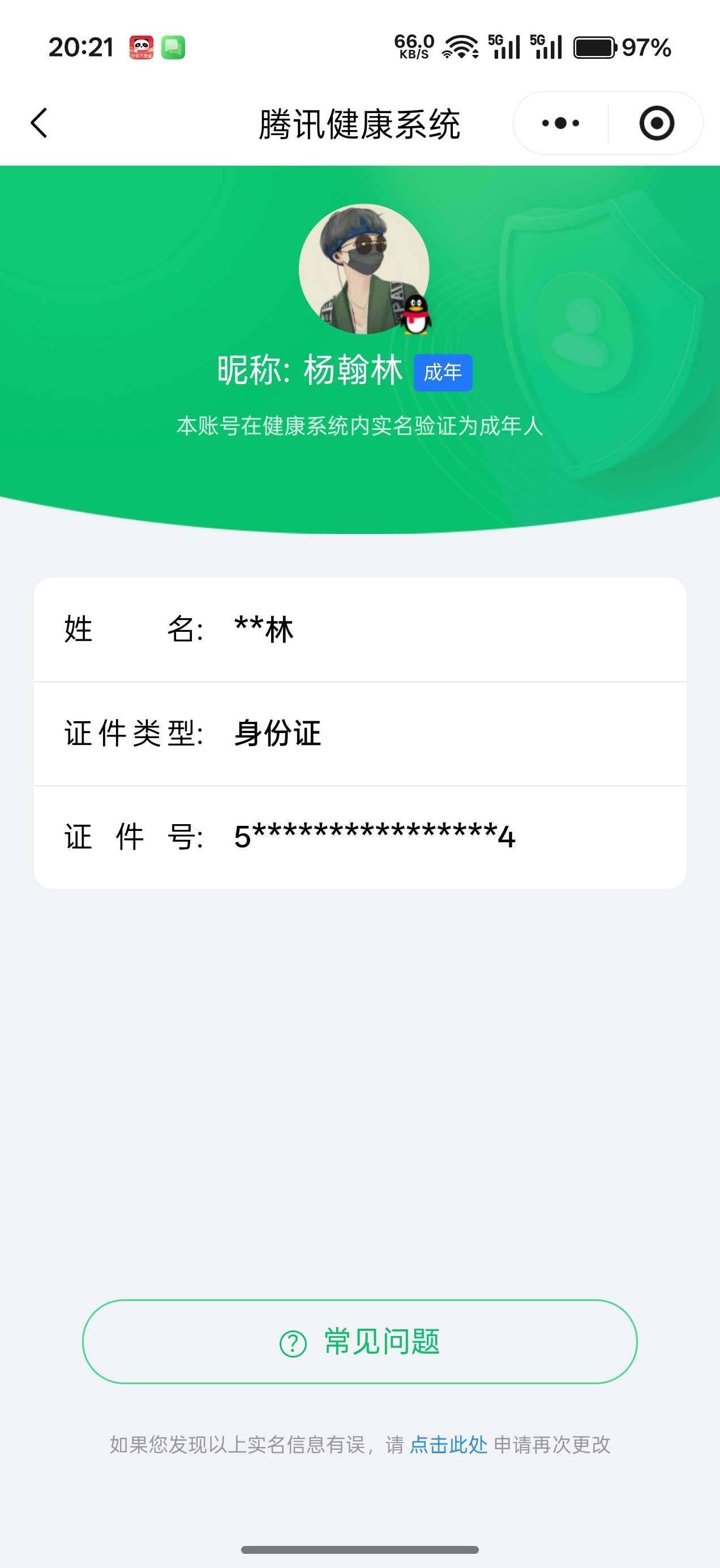Image resolution: width=720 pixels, height=1568 pixels.
Task: Select the 证件类型 document type row
Action: tap(360, 734)
